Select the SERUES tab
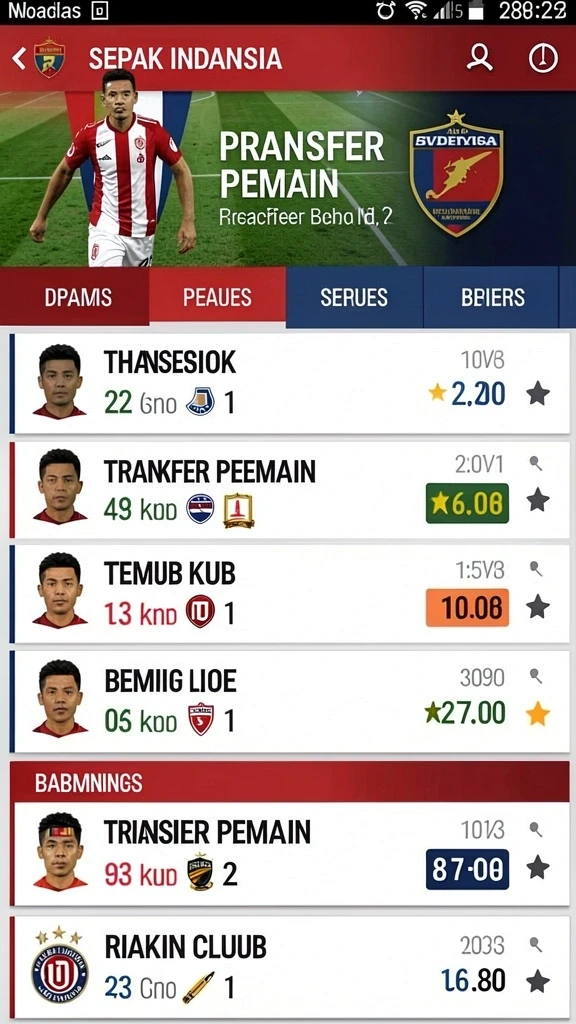Viewport: 576px width, 1024px height. click(354, 297)
